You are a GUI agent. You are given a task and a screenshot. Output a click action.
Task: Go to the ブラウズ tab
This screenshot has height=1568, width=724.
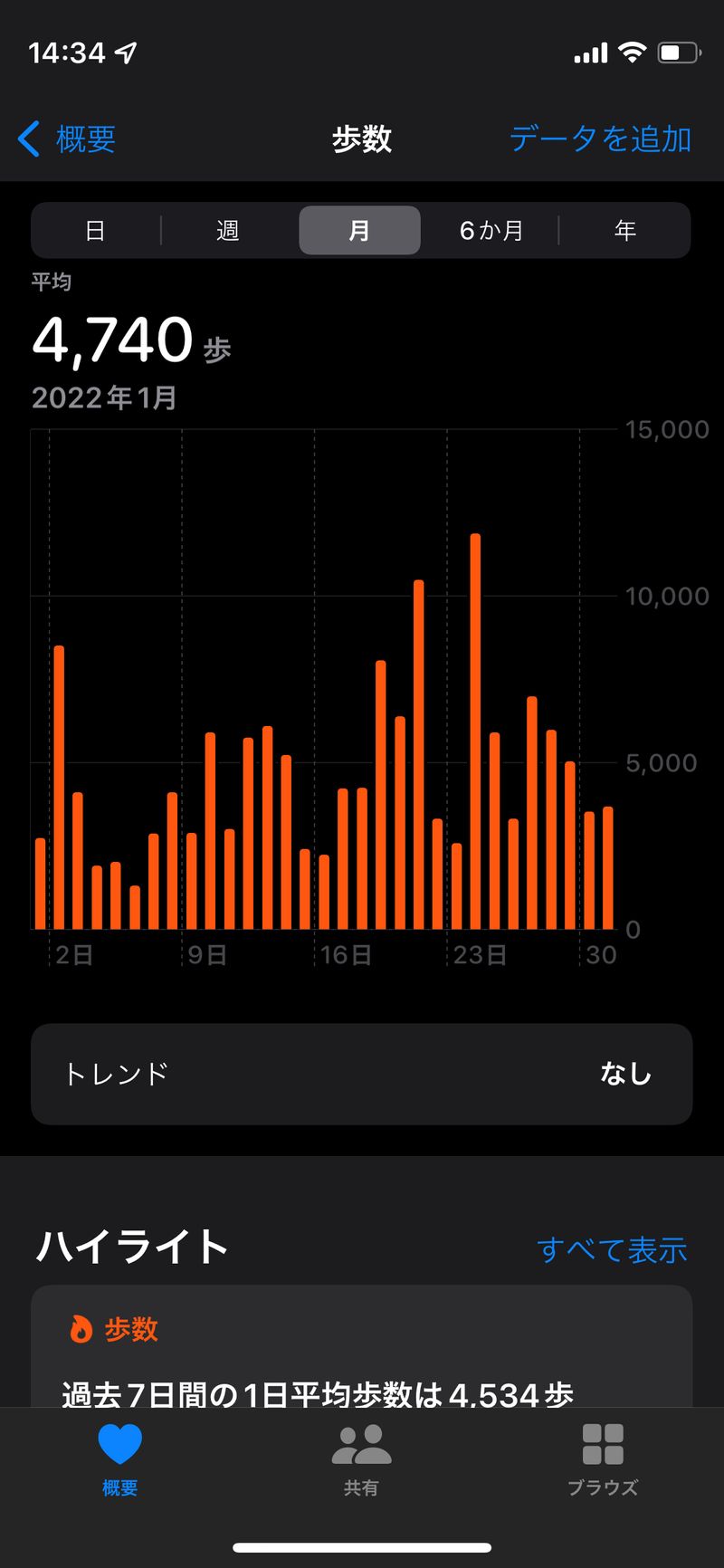pyautogui.click(x=603, y=1459)
